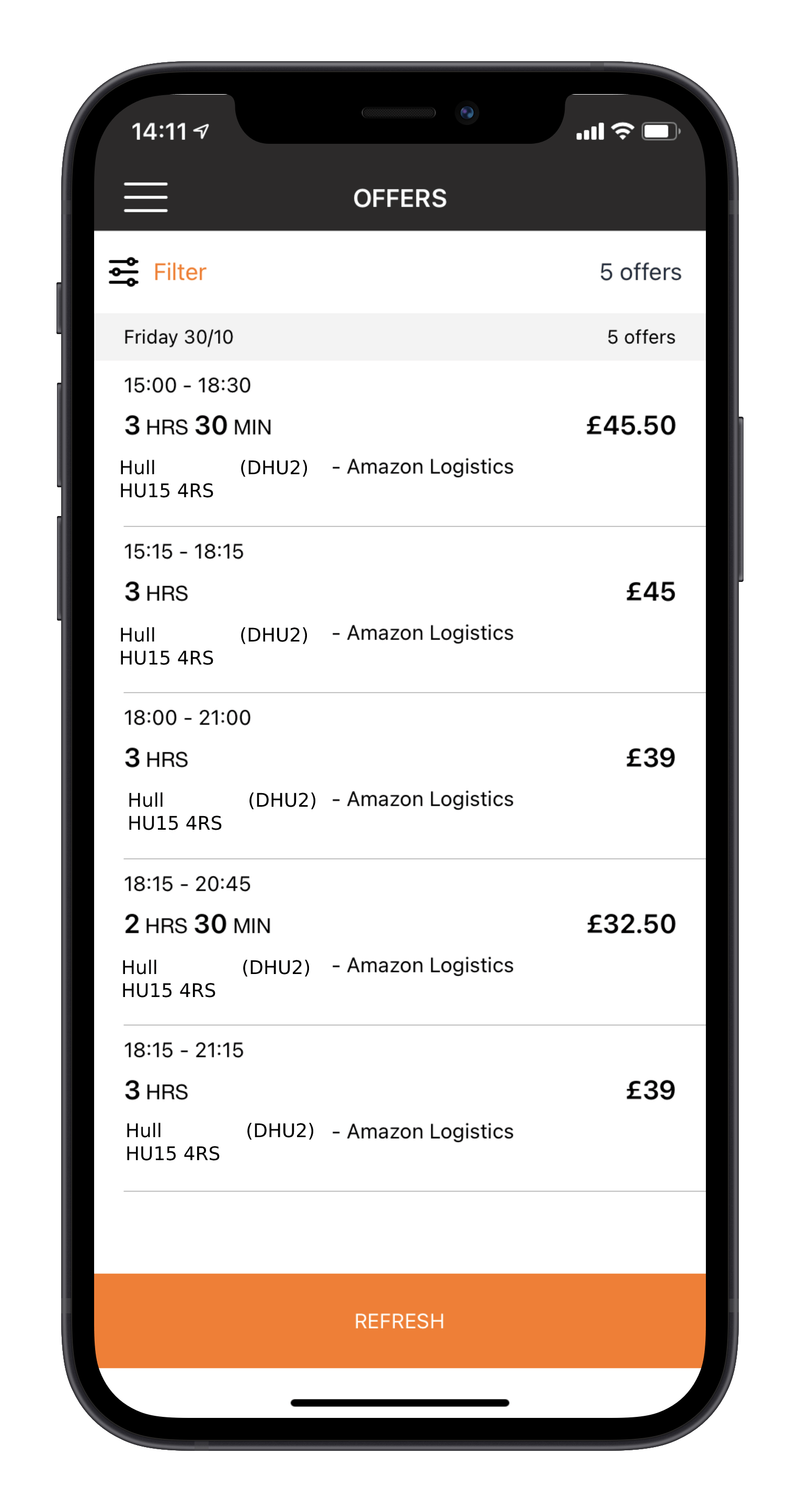The image size is (800, 1512).
Task: Tap the Refresh button
Action: pos(399,1321)
